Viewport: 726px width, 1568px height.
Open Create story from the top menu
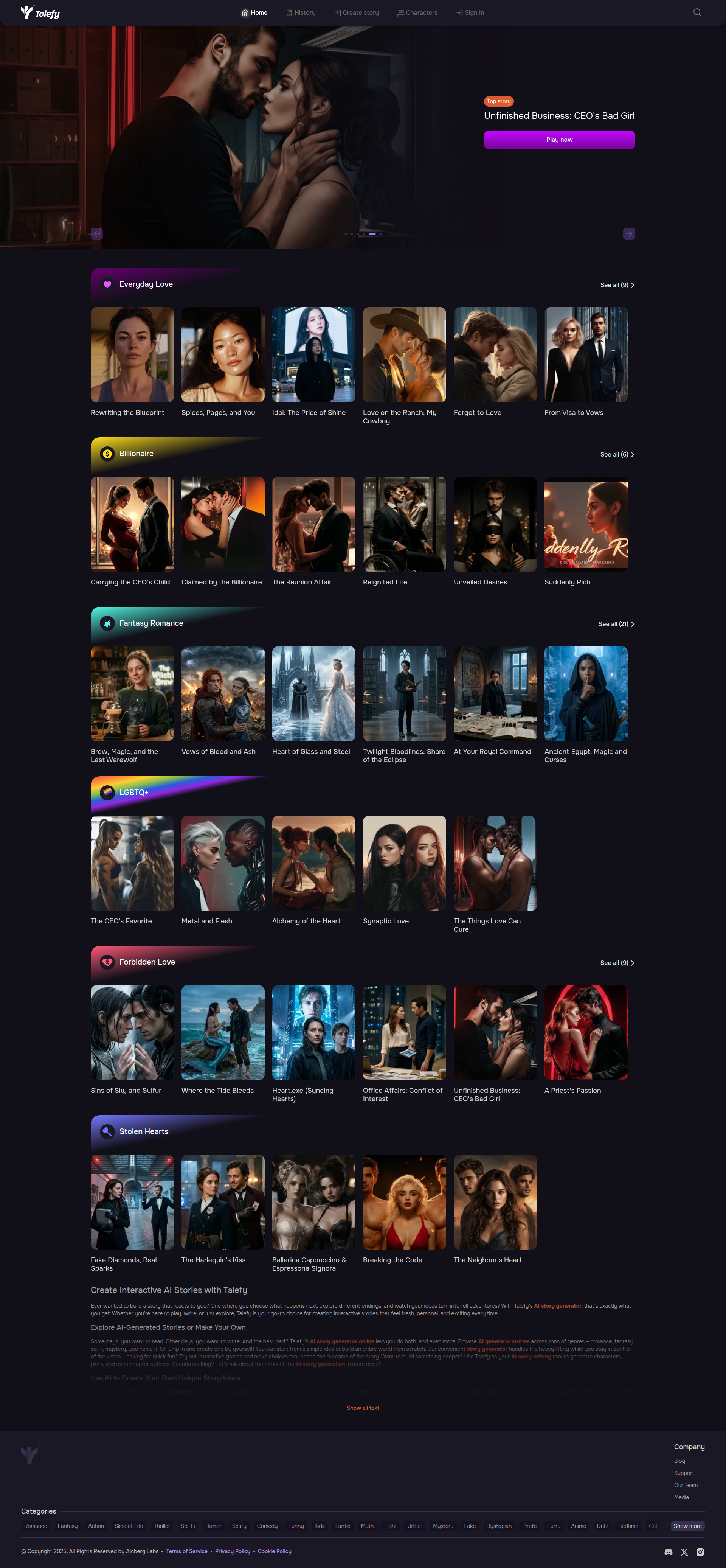[356, 13]
